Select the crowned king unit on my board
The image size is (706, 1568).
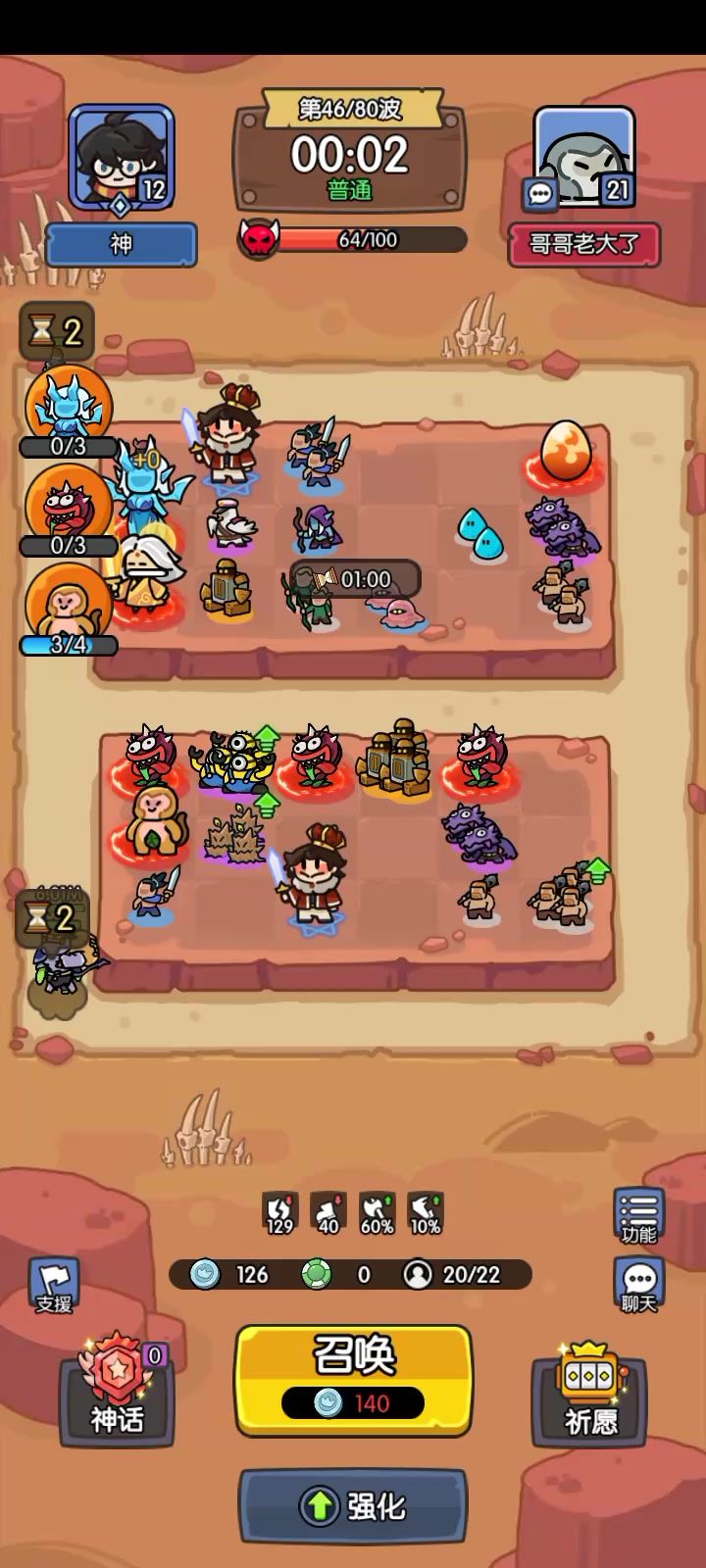(316, 874)
